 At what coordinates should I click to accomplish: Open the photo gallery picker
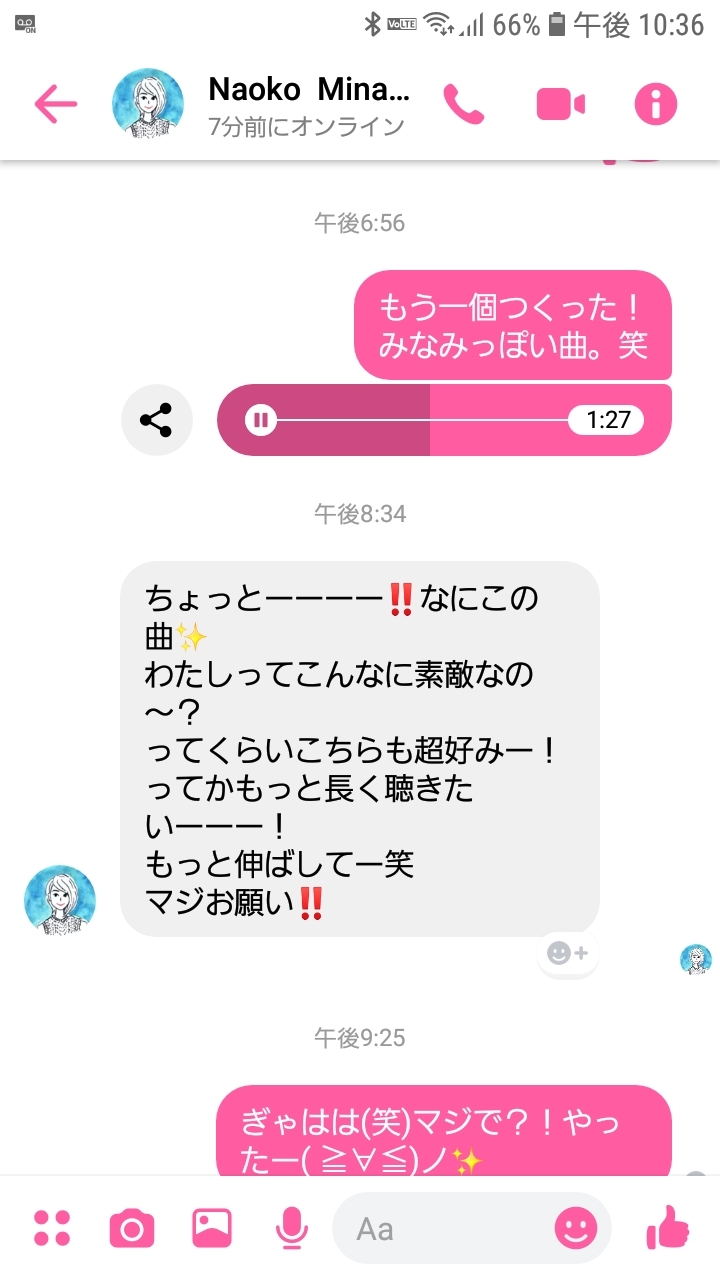(212, 1228)
